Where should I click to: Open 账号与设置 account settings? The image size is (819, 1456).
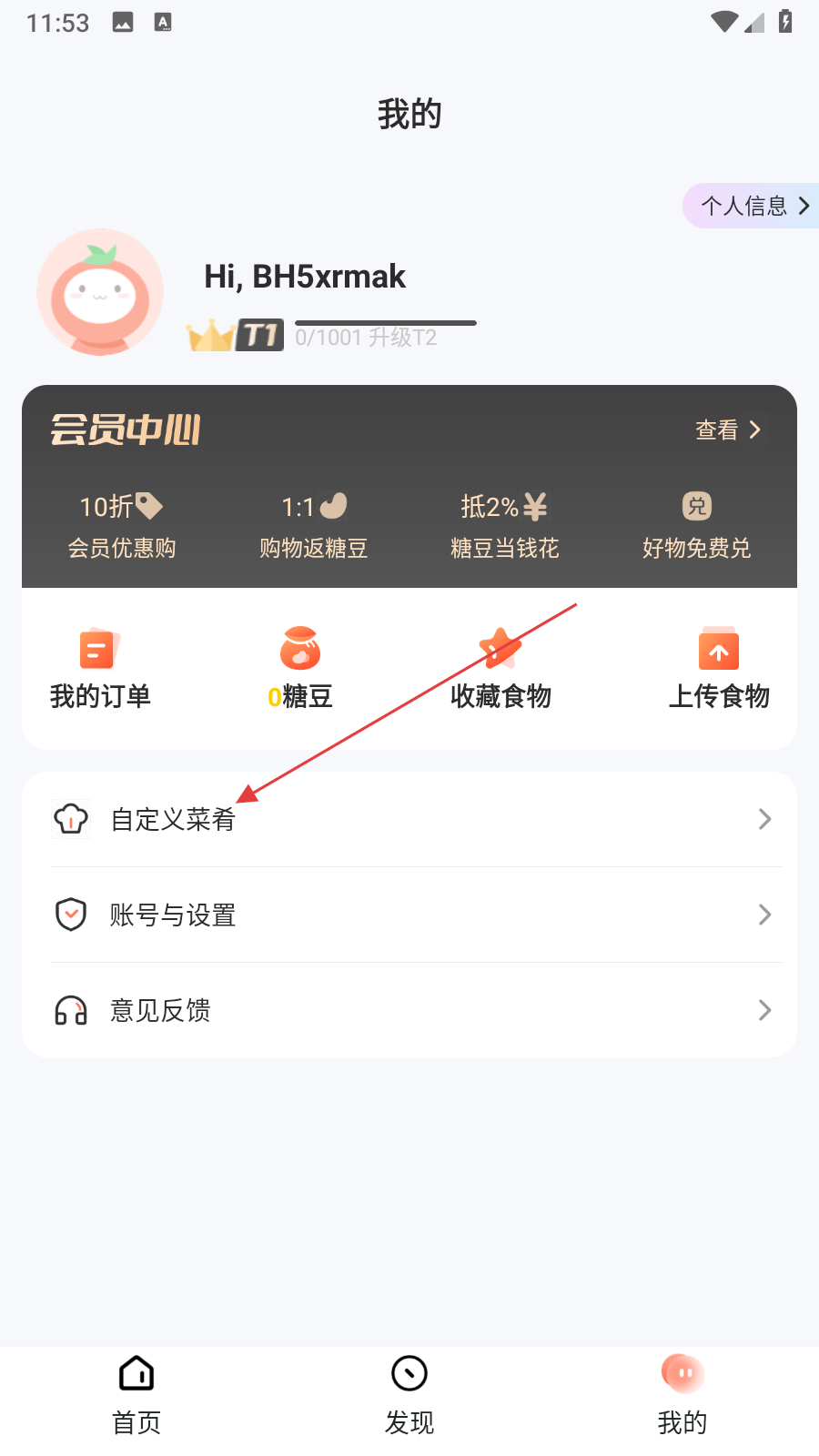pos(409,915)
